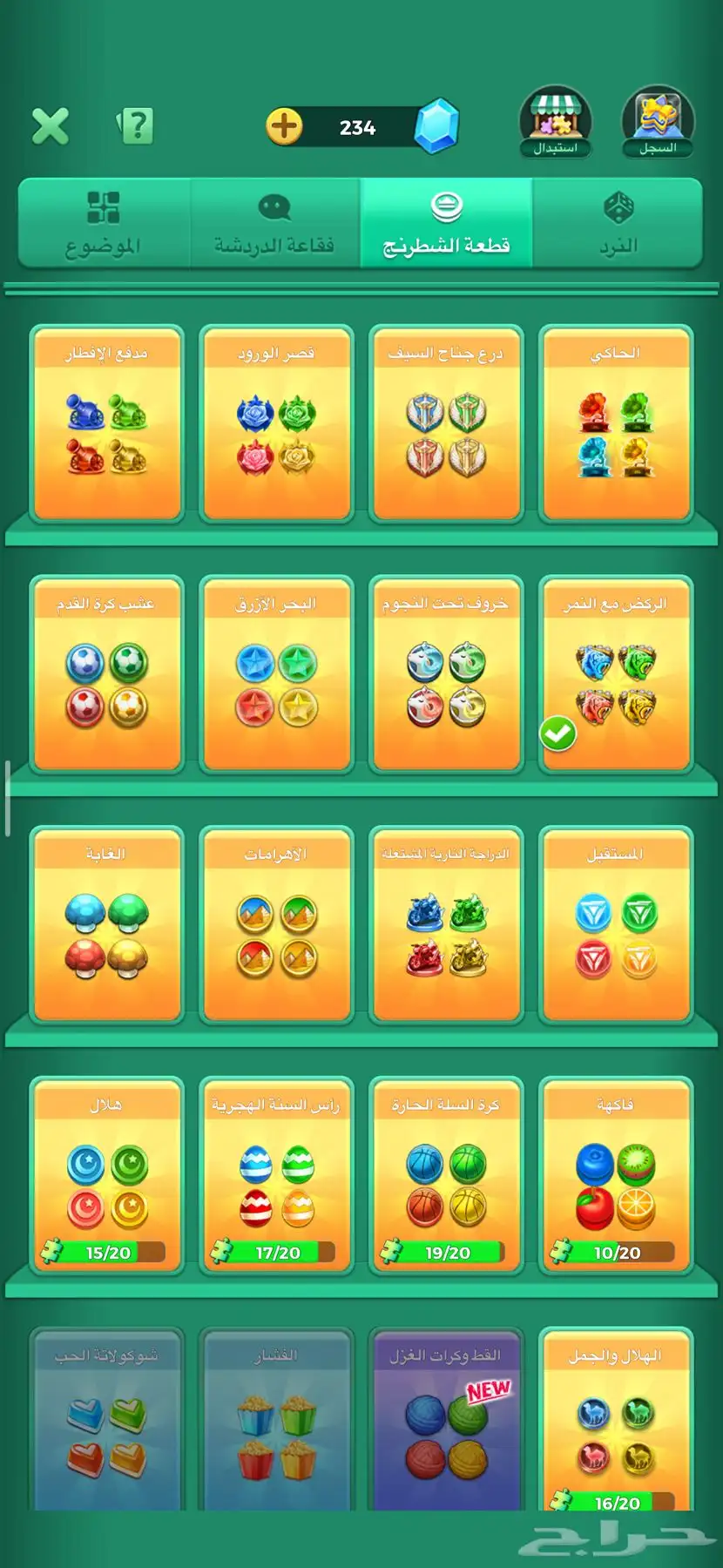Choose the الغابة mushroom set
This screenshot has width=723, height=1568.
tap(106, 925)
